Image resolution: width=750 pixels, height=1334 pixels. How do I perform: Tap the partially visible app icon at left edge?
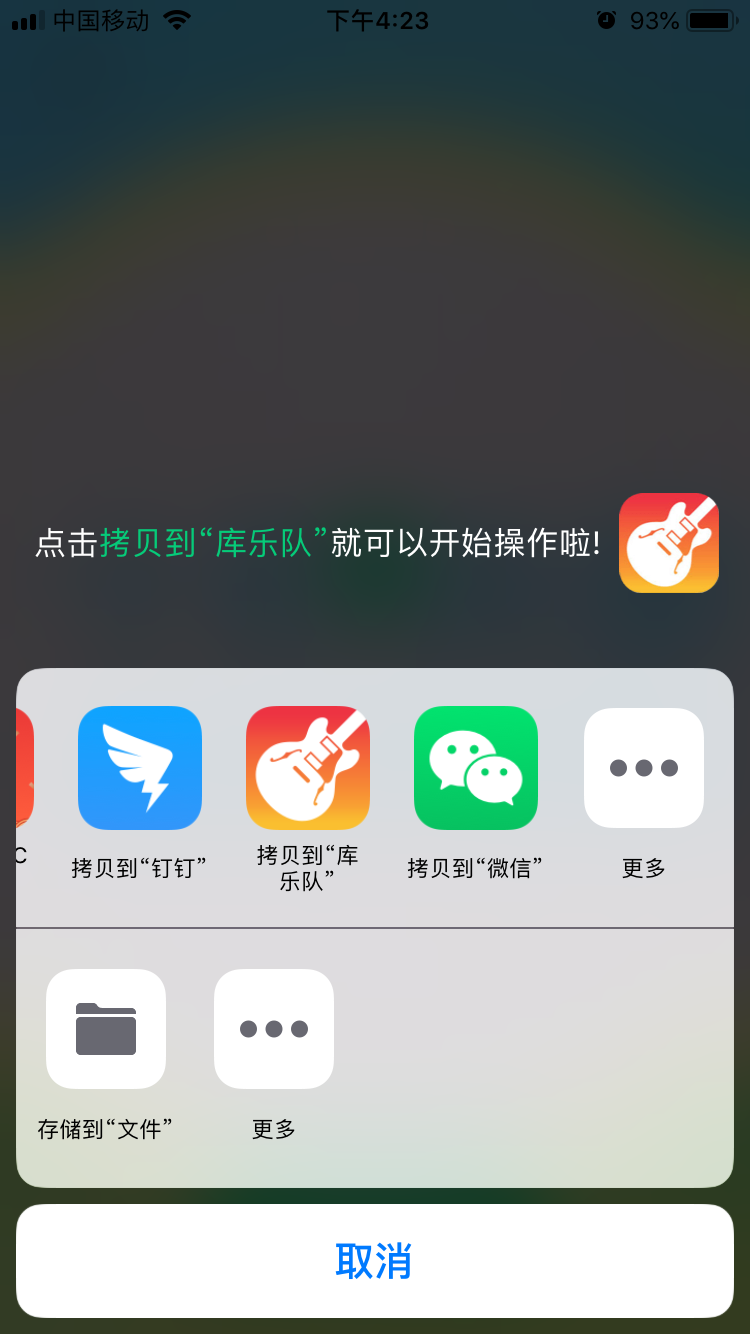25,768
